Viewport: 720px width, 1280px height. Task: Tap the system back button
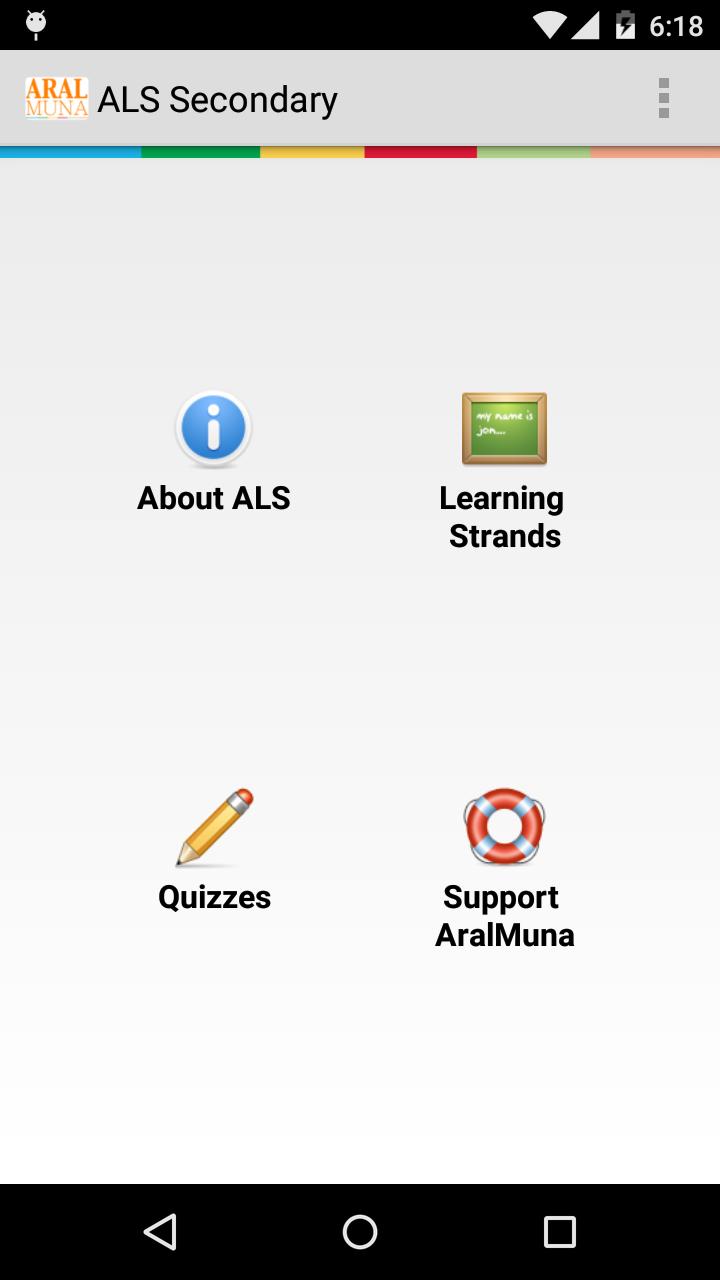pyautogui.click(x=160, y=1232)
